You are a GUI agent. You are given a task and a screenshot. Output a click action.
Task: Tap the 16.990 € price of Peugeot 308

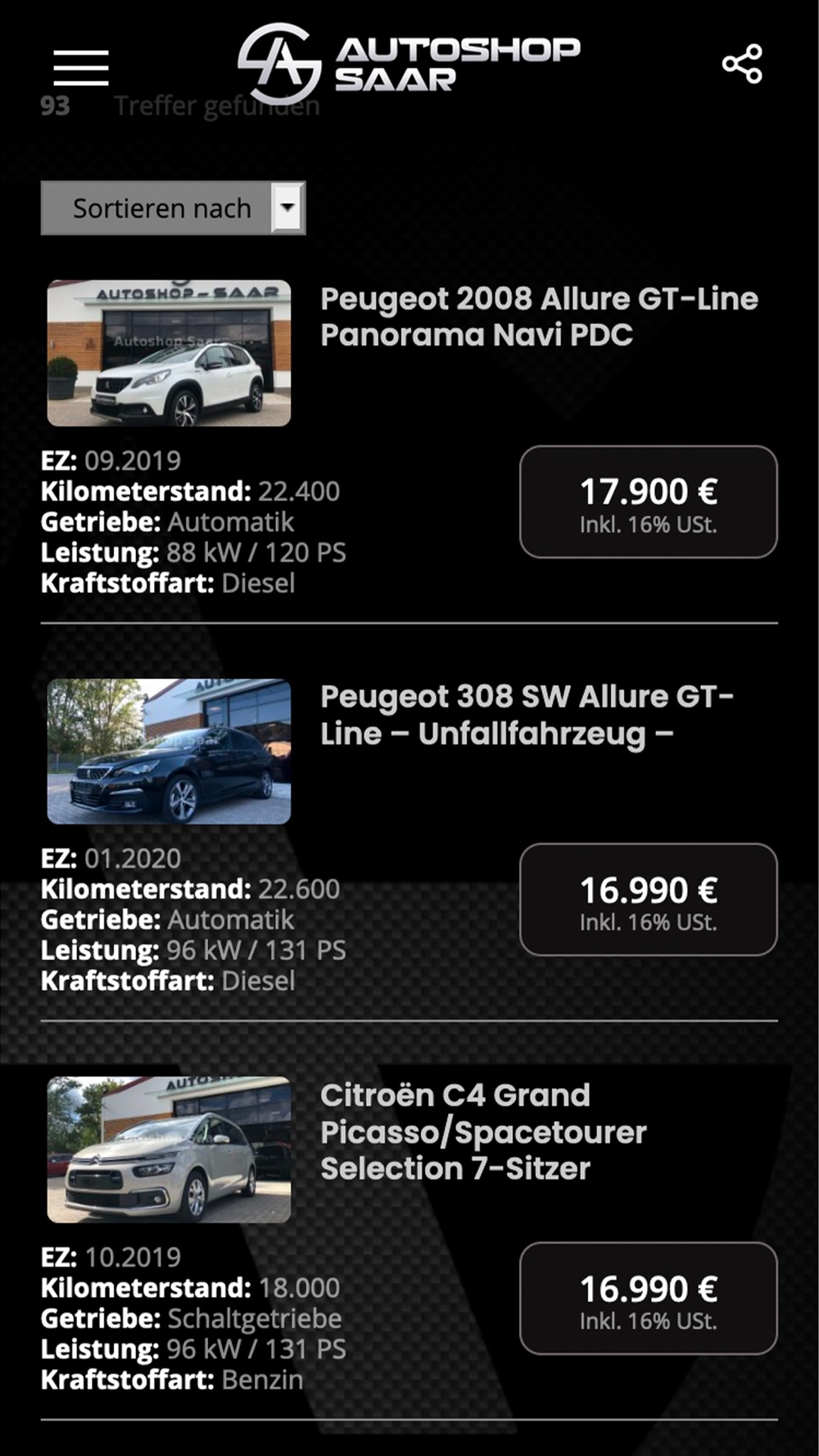(648, 900)
